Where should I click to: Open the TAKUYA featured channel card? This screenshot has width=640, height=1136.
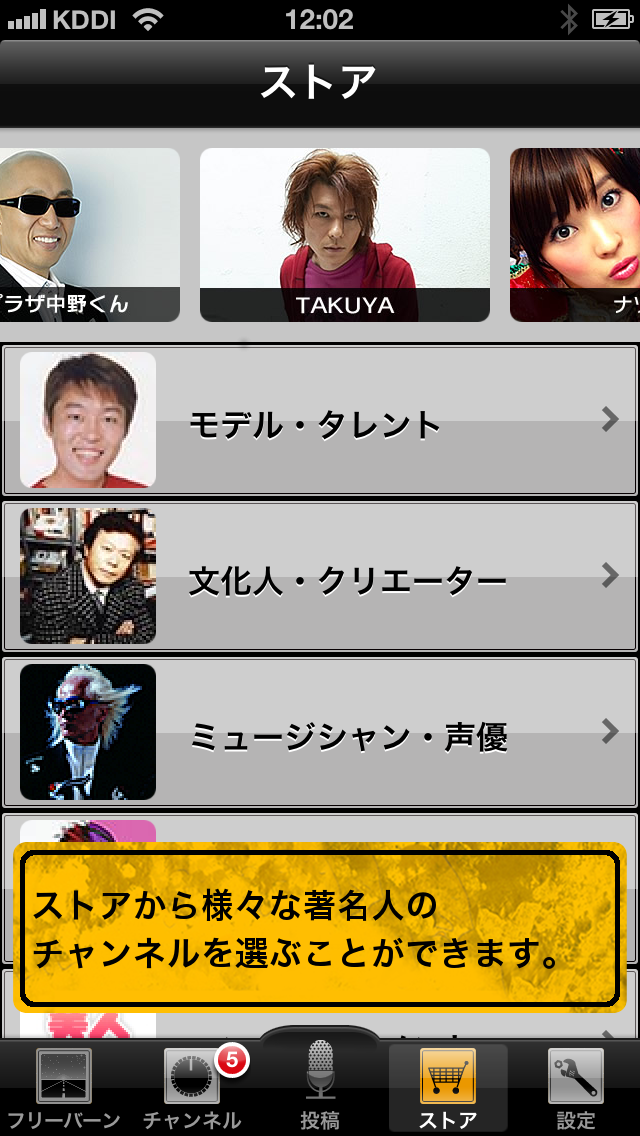pyautogui.click(x=345, y=235)
